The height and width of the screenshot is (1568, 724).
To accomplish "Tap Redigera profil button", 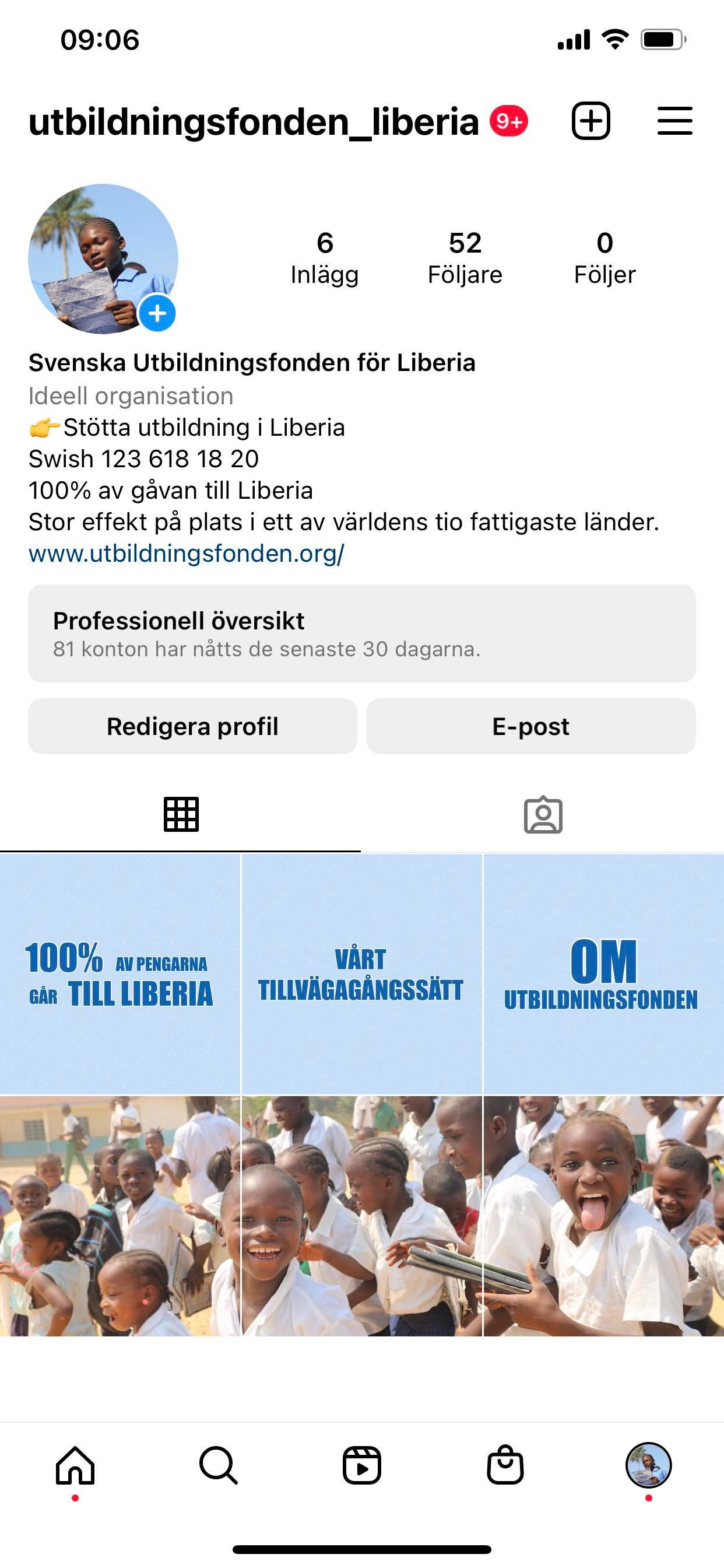I will click(192, 726).
